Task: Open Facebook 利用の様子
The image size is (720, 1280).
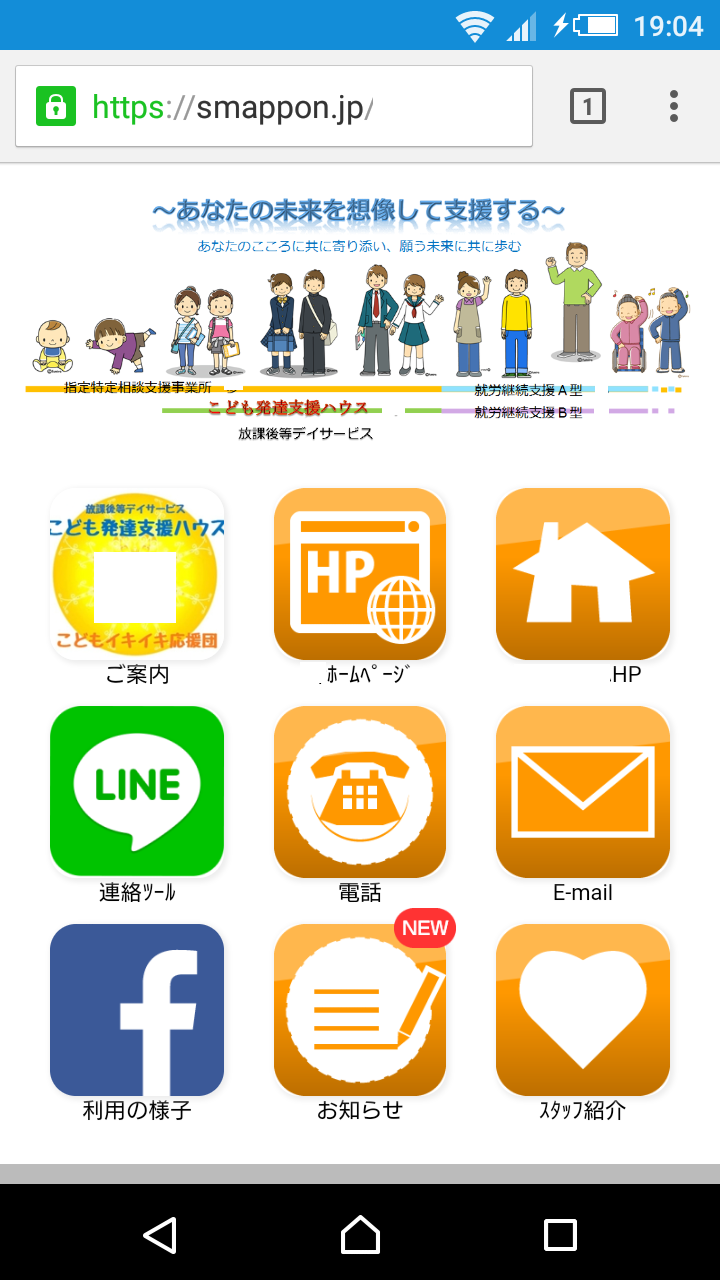Action: 137,1009
